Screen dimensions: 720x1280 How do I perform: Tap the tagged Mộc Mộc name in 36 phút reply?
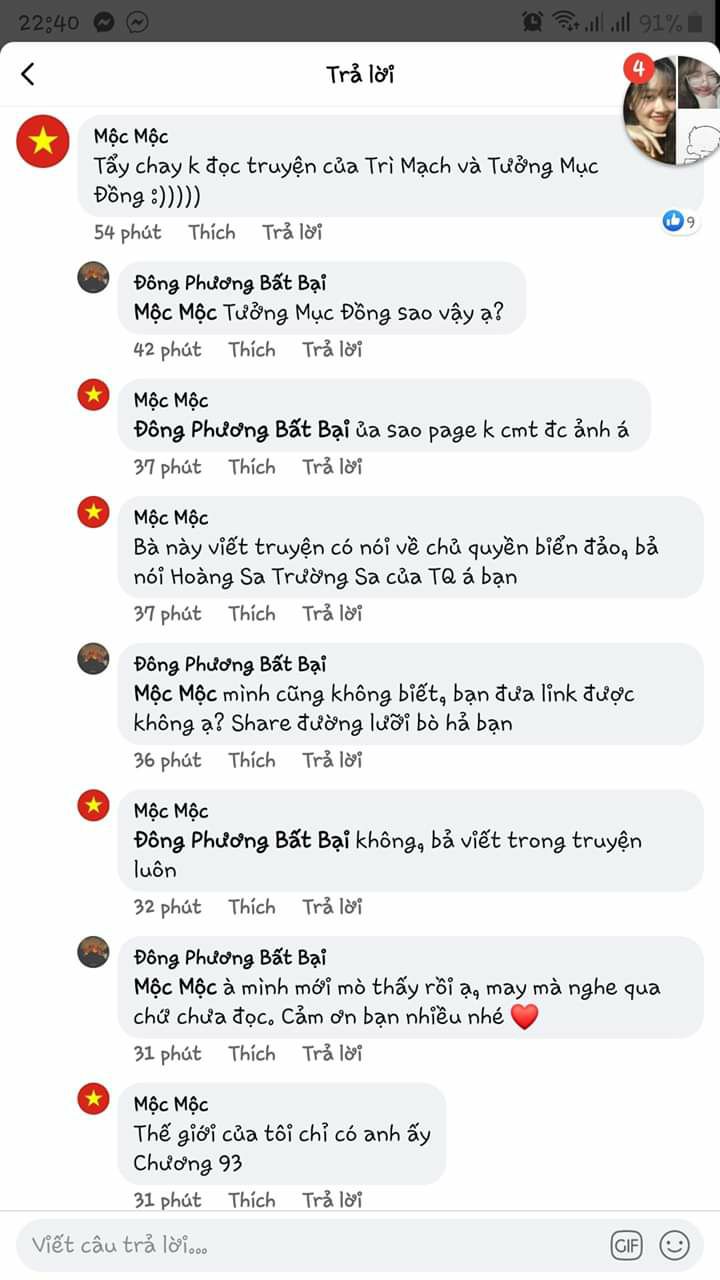click(175, 694)
